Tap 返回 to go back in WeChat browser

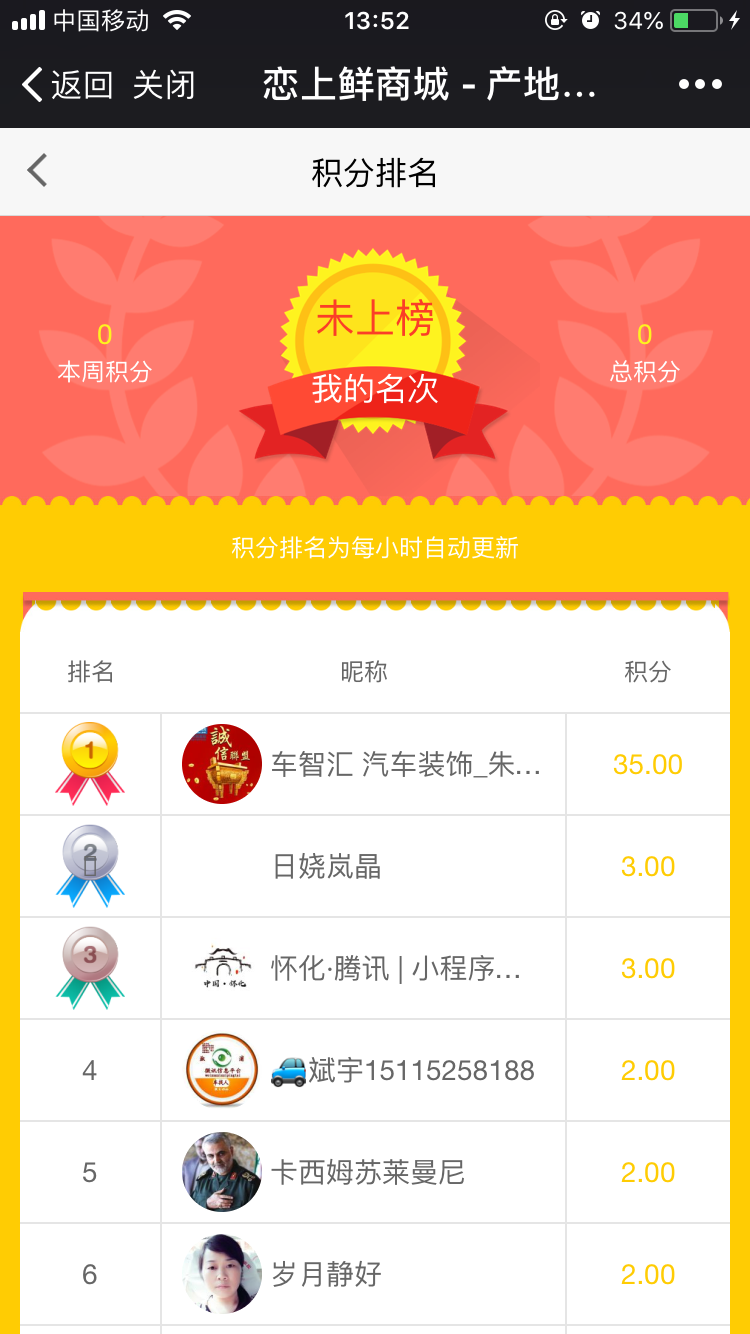point(68,85)
